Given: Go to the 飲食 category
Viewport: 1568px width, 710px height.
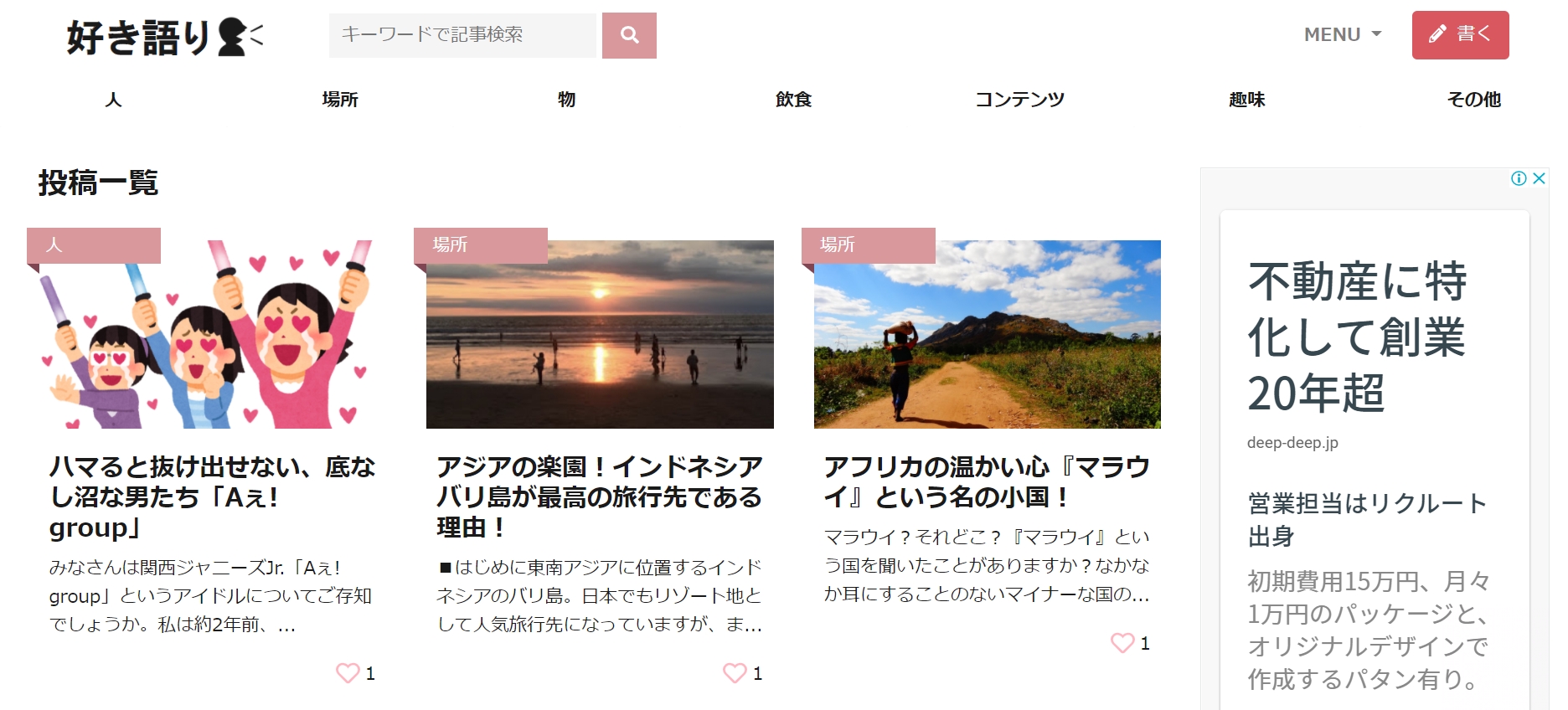Looking at the screenshot, I should (793, 100).
